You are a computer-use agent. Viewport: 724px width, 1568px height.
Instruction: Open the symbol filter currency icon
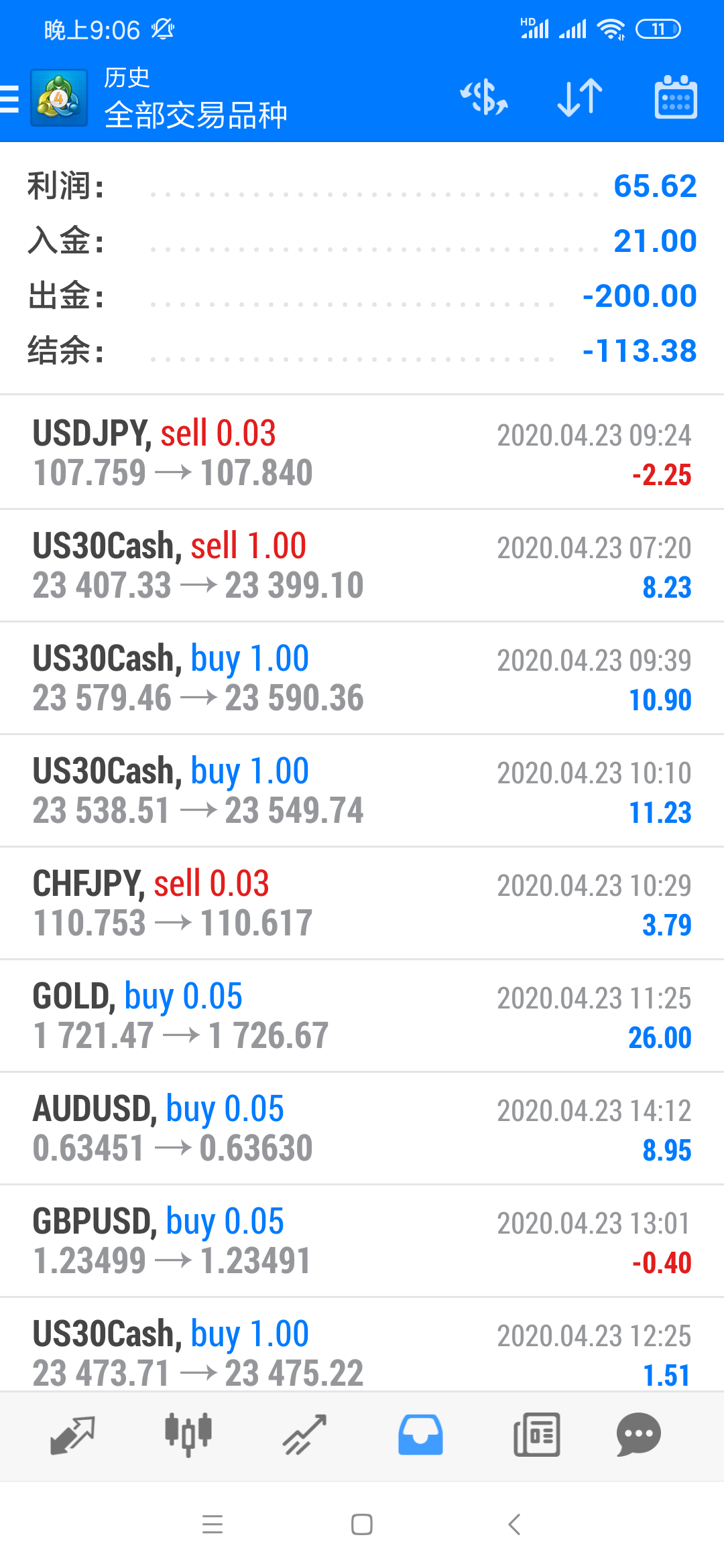pyautogui.click(x=483, y=97)
